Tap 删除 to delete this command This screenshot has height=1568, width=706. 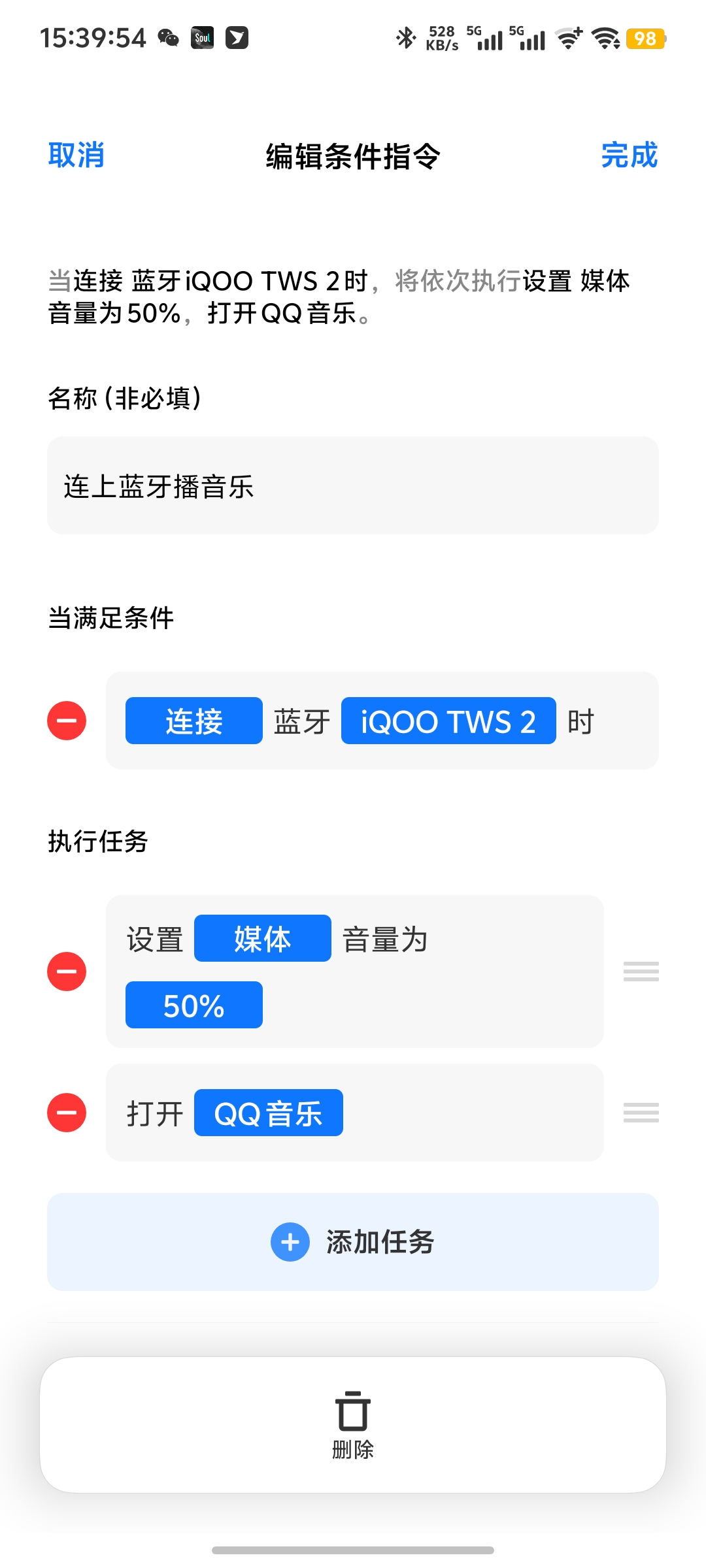(353, 1426)
